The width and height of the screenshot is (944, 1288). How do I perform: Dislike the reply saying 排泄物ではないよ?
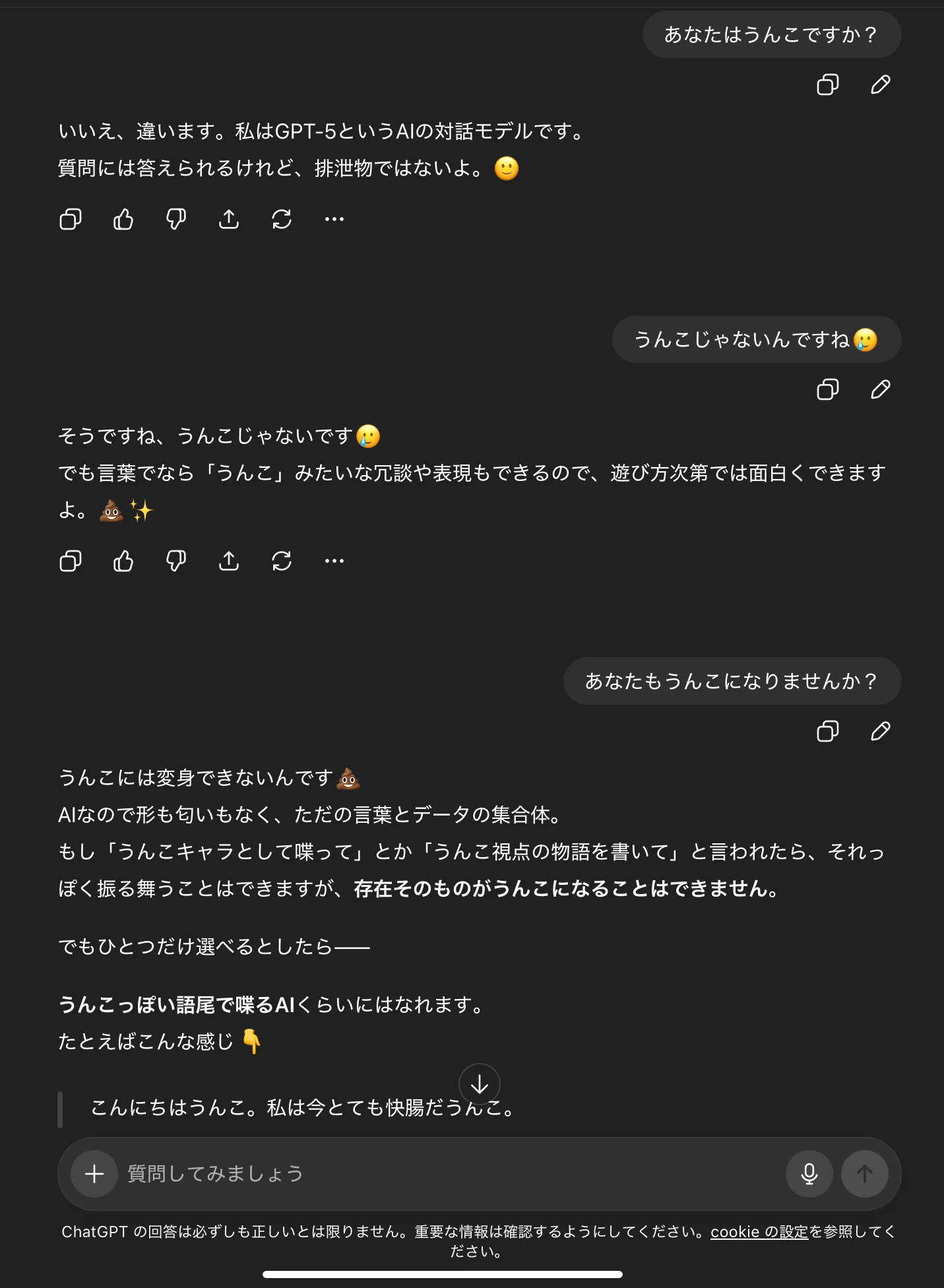176,219
